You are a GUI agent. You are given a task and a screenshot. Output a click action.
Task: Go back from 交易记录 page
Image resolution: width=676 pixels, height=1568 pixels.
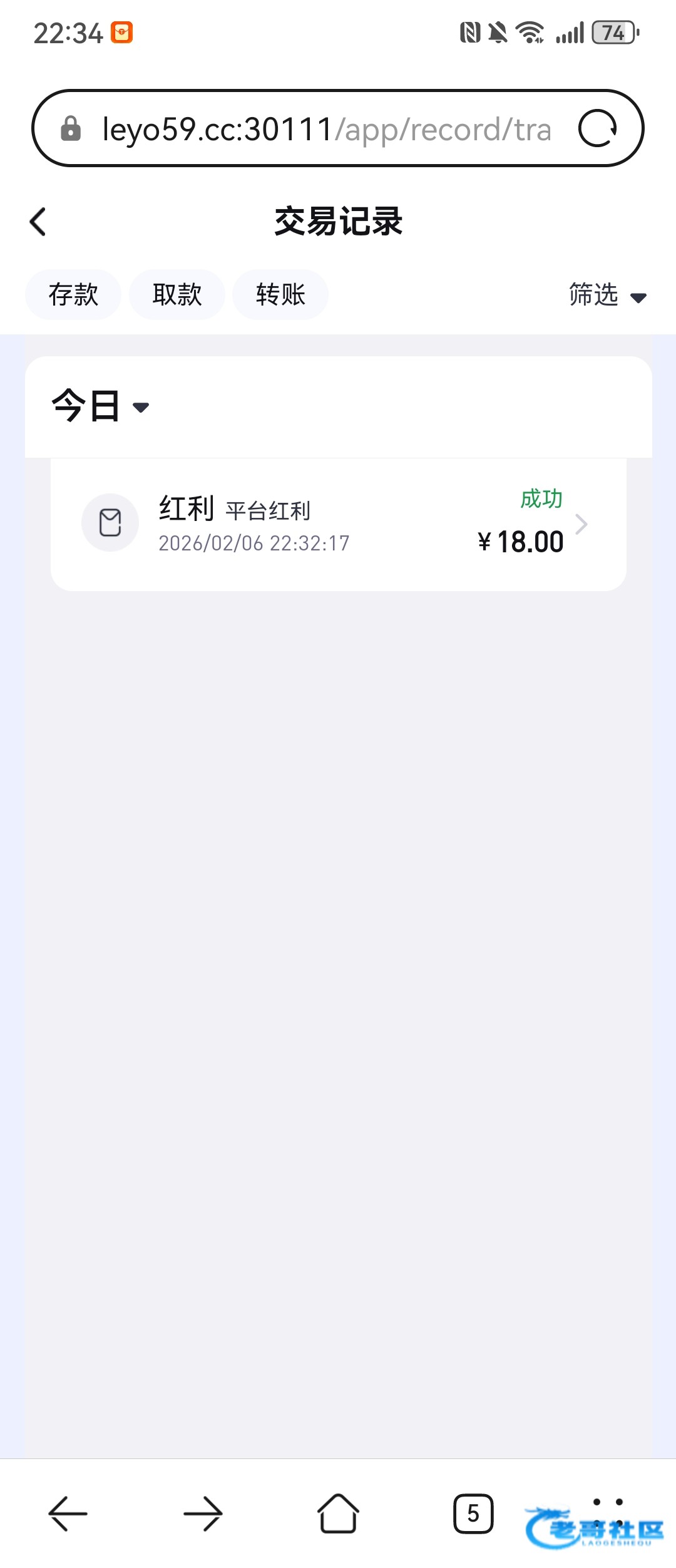(38, 222)
